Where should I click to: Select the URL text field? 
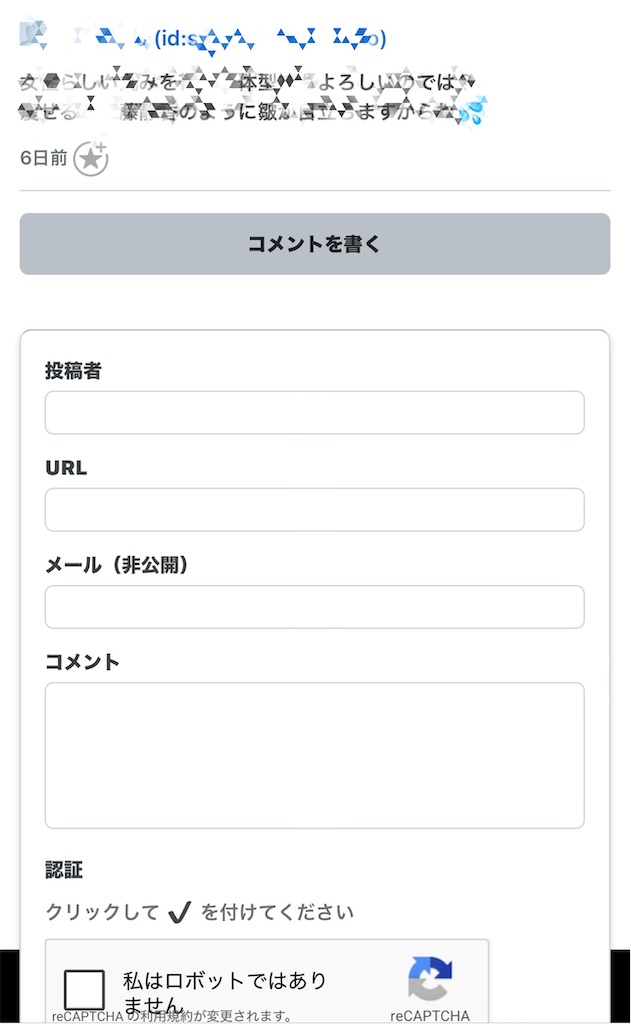(315, 509)
